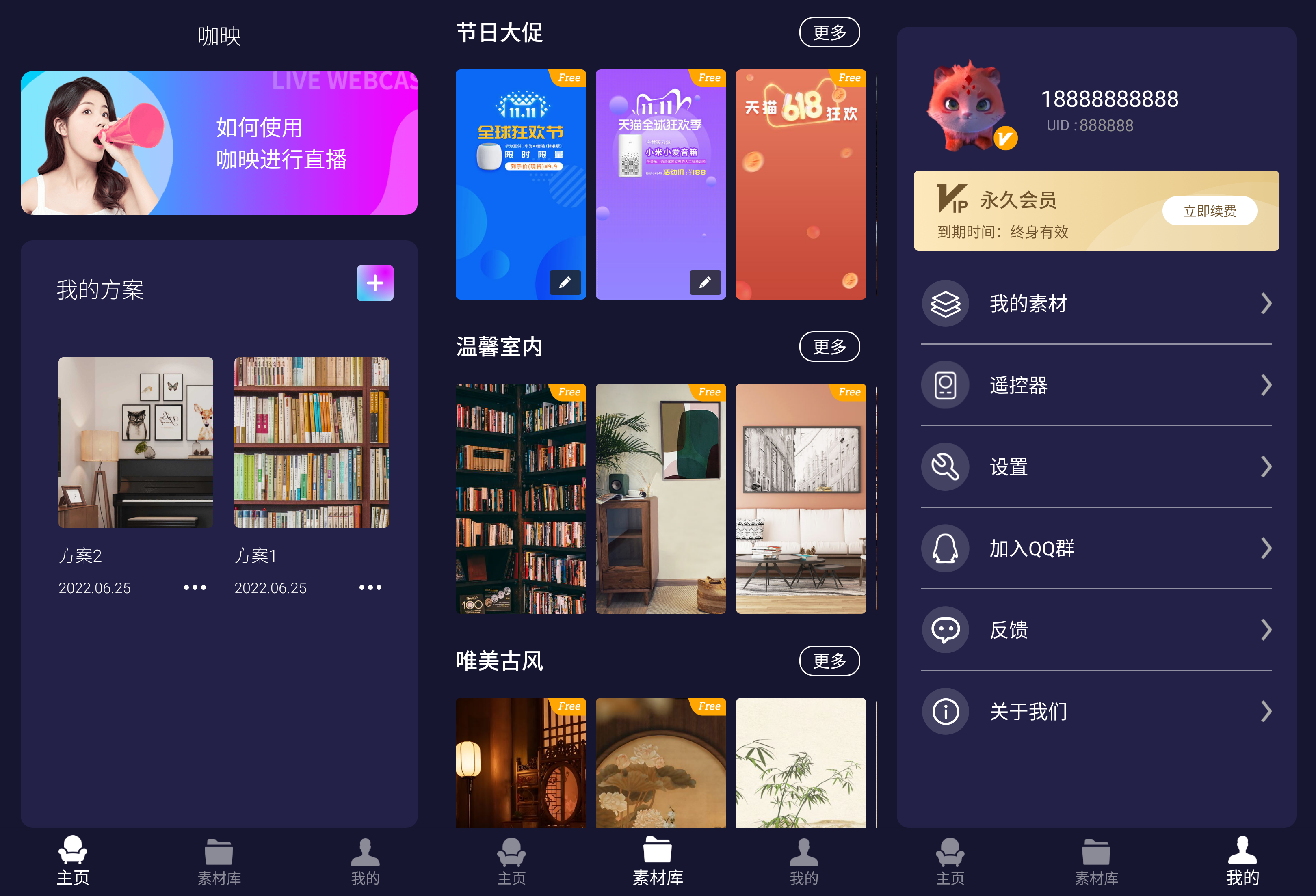Open 加入QQ群

pyautogui.click(x=1096, y=548)
